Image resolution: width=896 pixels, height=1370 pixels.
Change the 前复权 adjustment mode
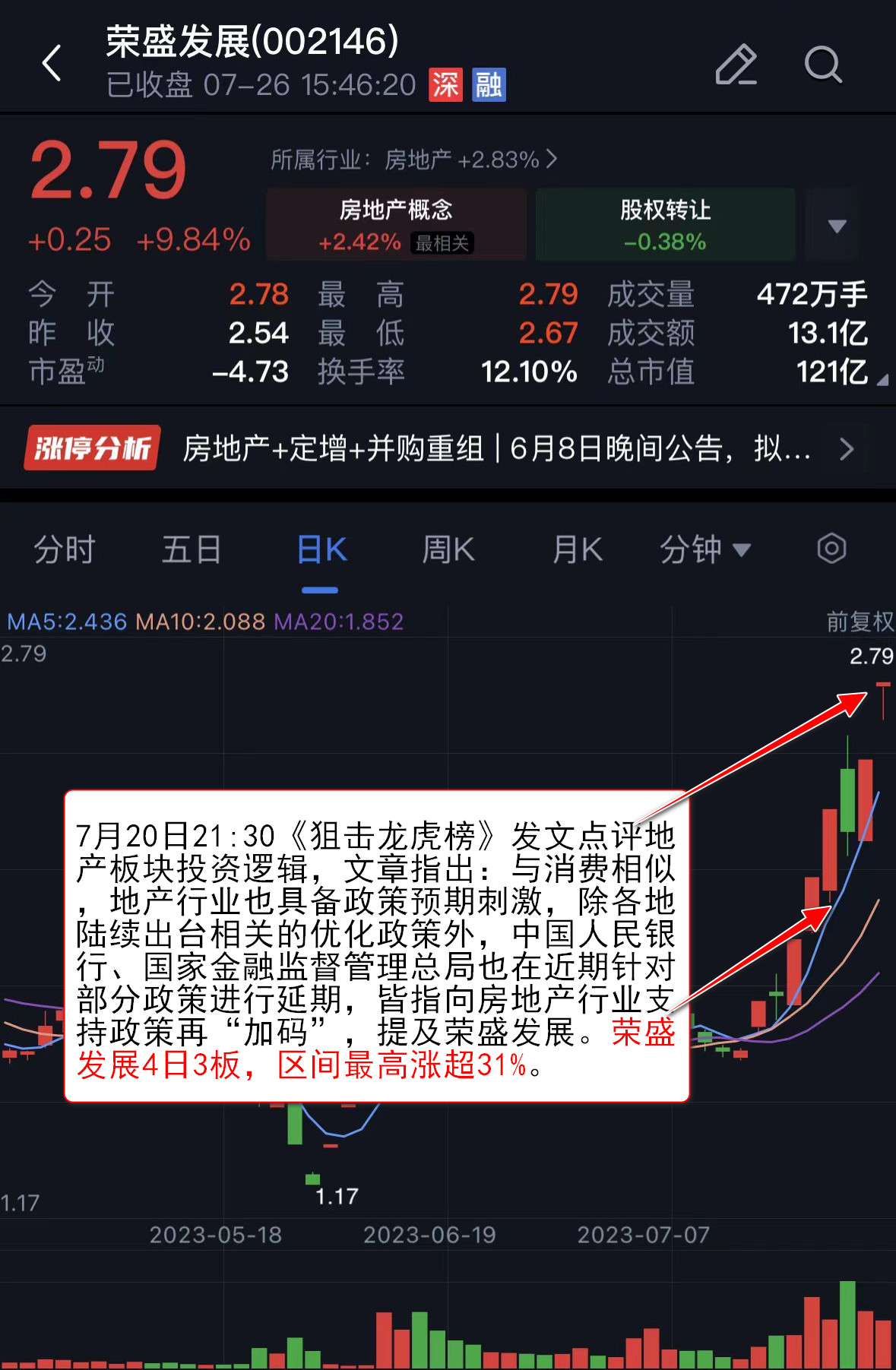coord(860,622)
